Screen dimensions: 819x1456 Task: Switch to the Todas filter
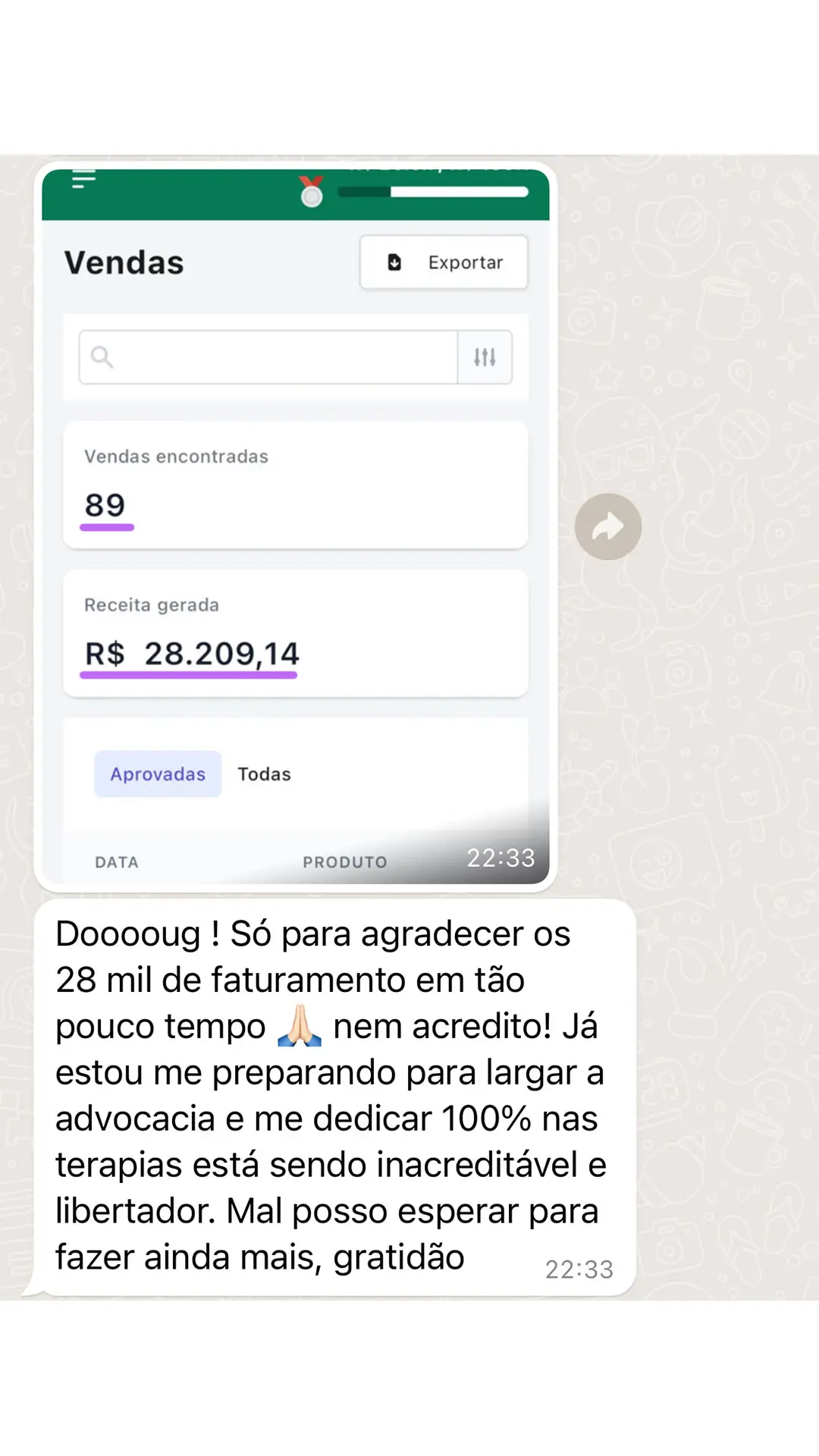coord(263,773)
